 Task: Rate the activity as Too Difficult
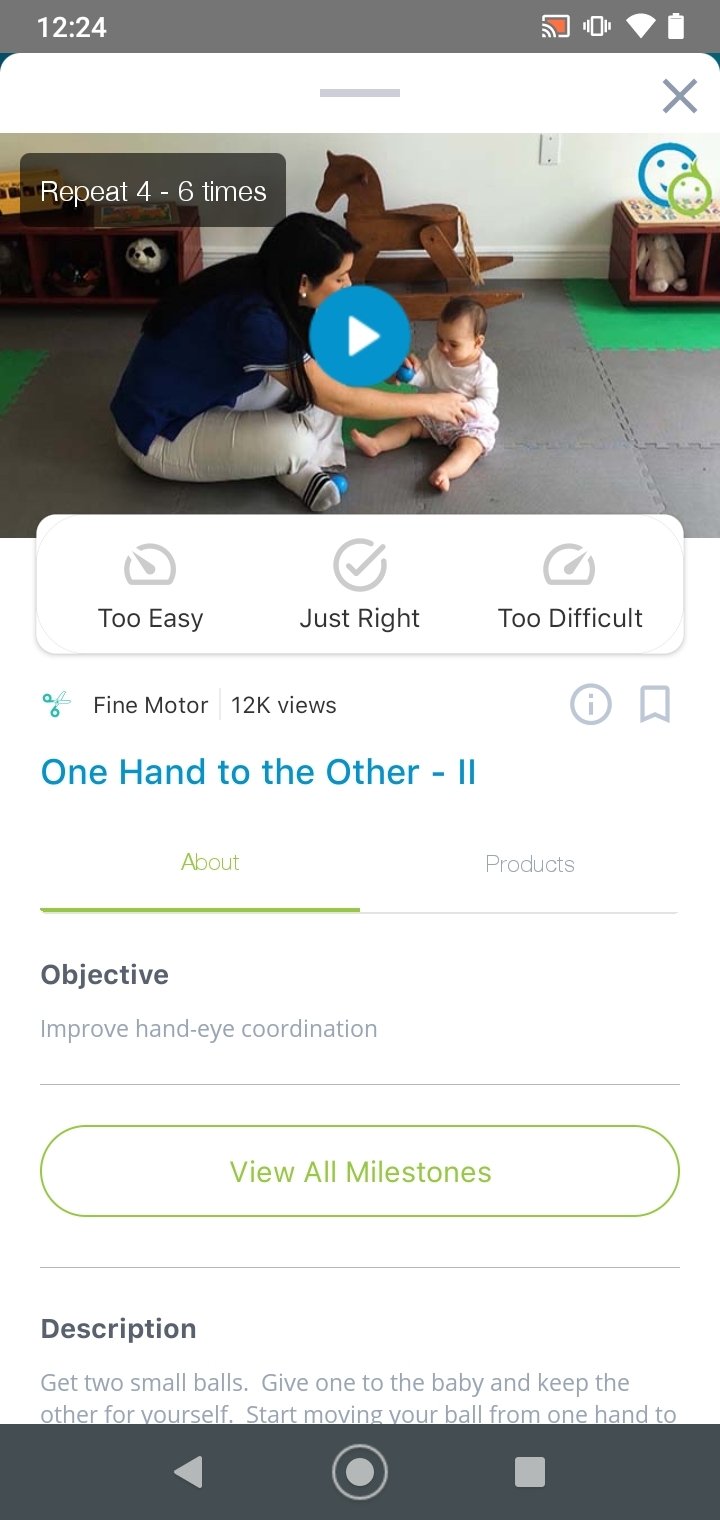coord(570,587)
